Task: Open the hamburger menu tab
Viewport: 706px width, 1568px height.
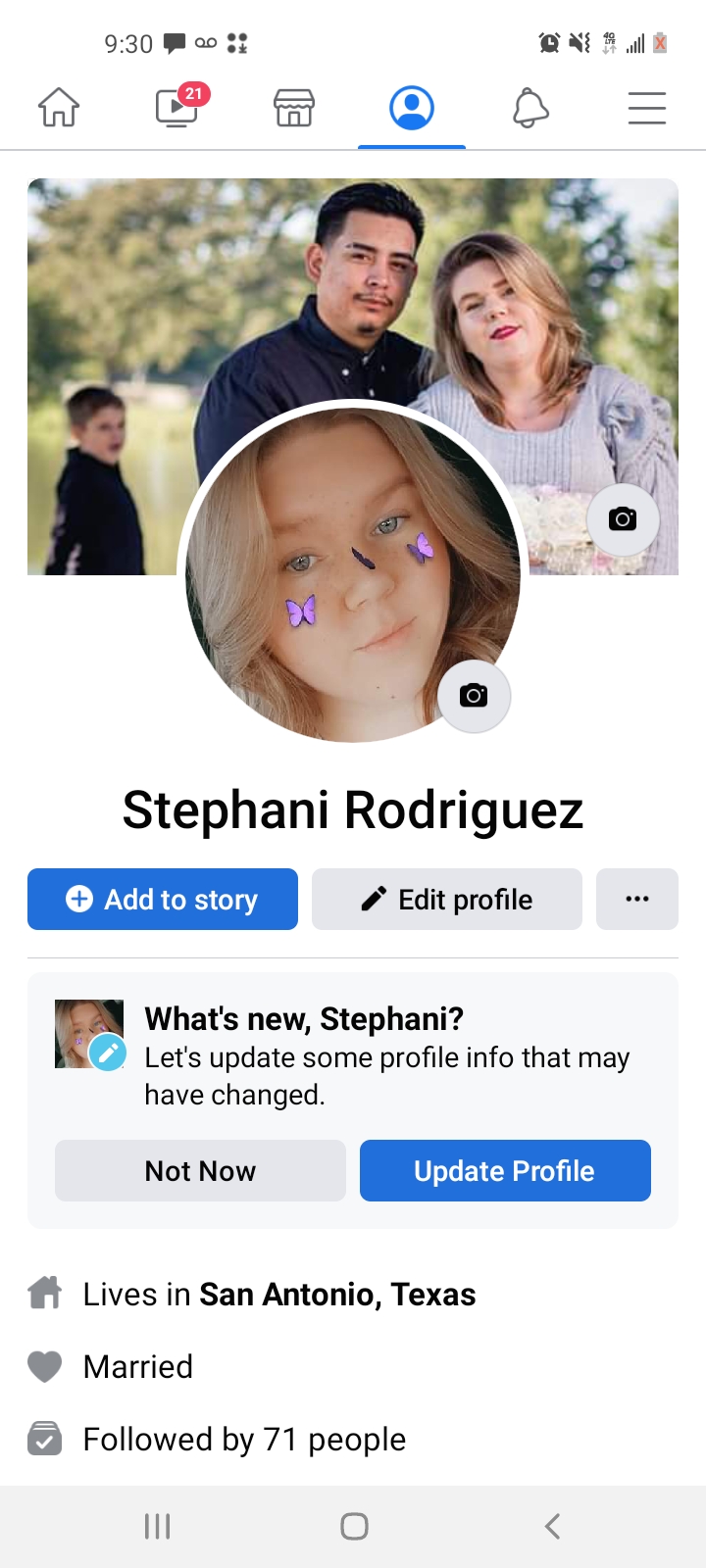Action: (x=647, y=108)
